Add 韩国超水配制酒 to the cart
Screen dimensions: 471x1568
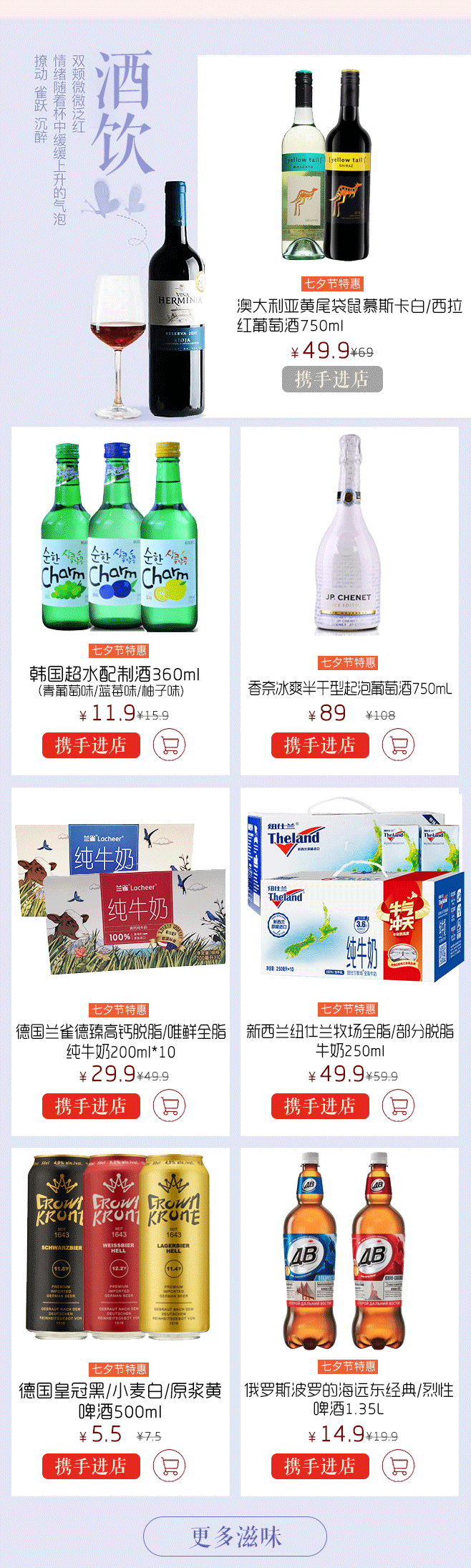[170, 745]
